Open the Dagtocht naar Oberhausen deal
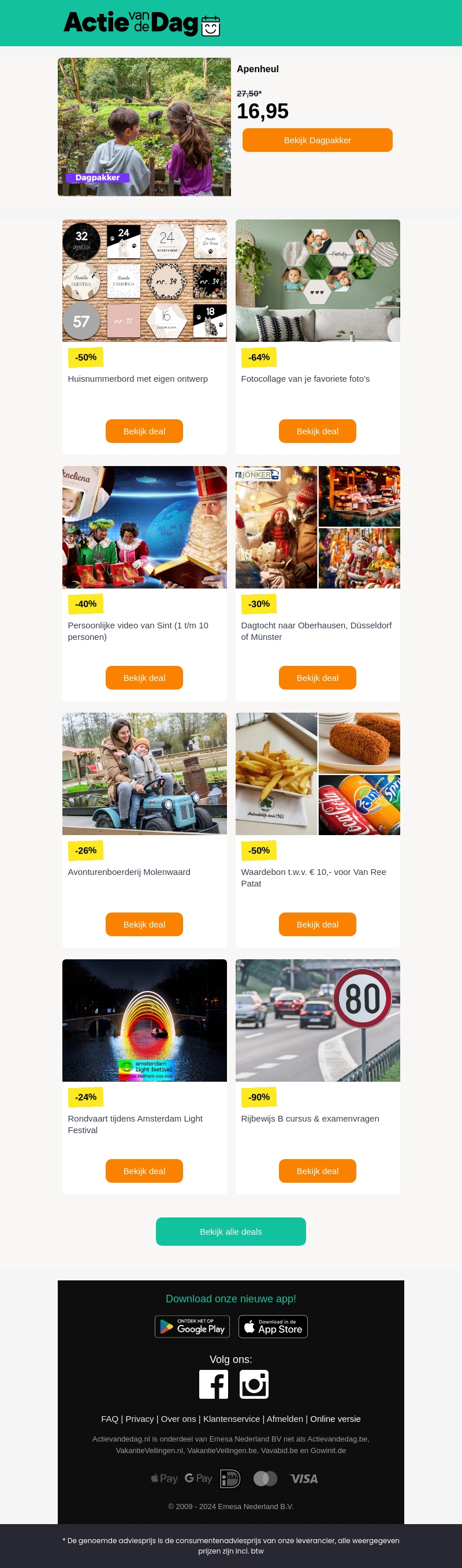462x1568 pixels. click(317, 677)
